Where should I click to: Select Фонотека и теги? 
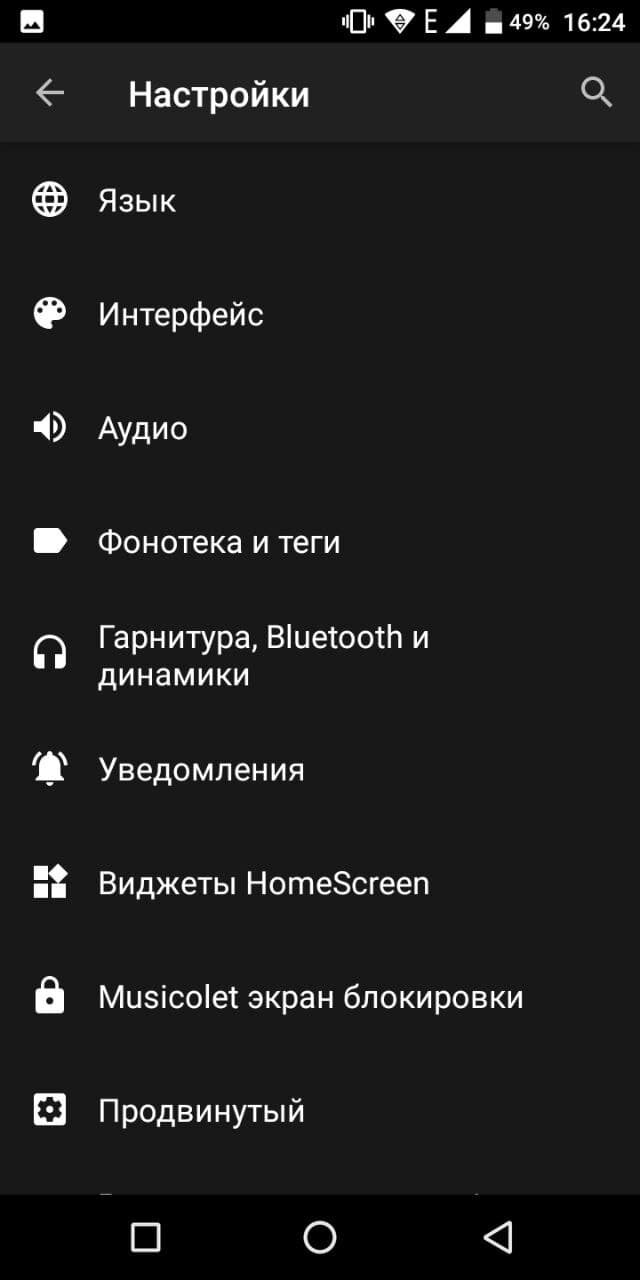pos(320,542)
